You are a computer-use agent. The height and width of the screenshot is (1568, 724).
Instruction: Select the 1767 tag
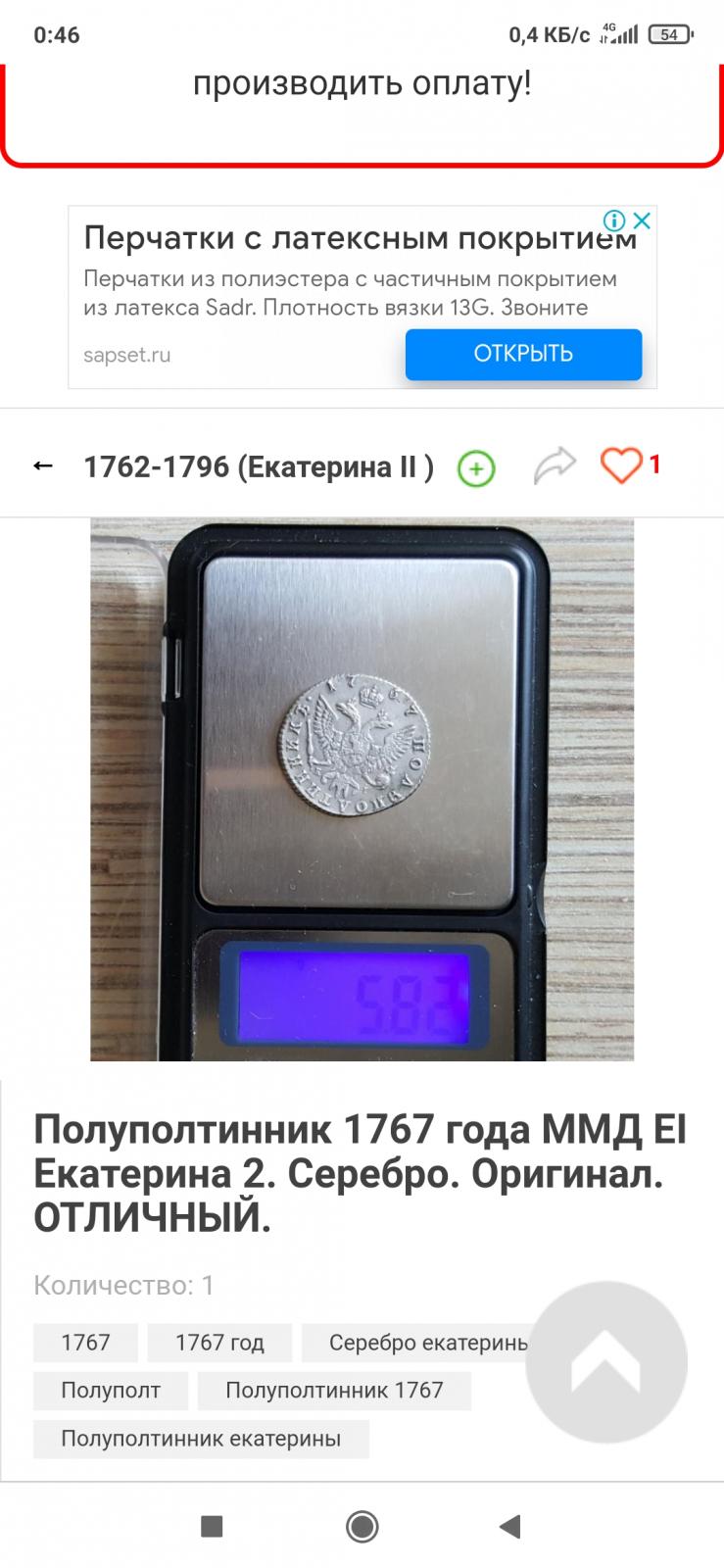click(x=85, y=1343)
